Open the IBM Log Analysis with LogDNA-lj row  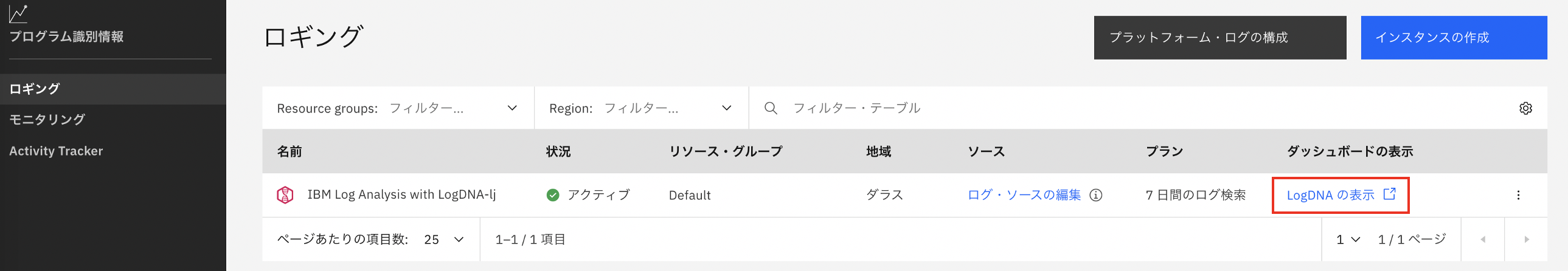click(x=401, y=194)
